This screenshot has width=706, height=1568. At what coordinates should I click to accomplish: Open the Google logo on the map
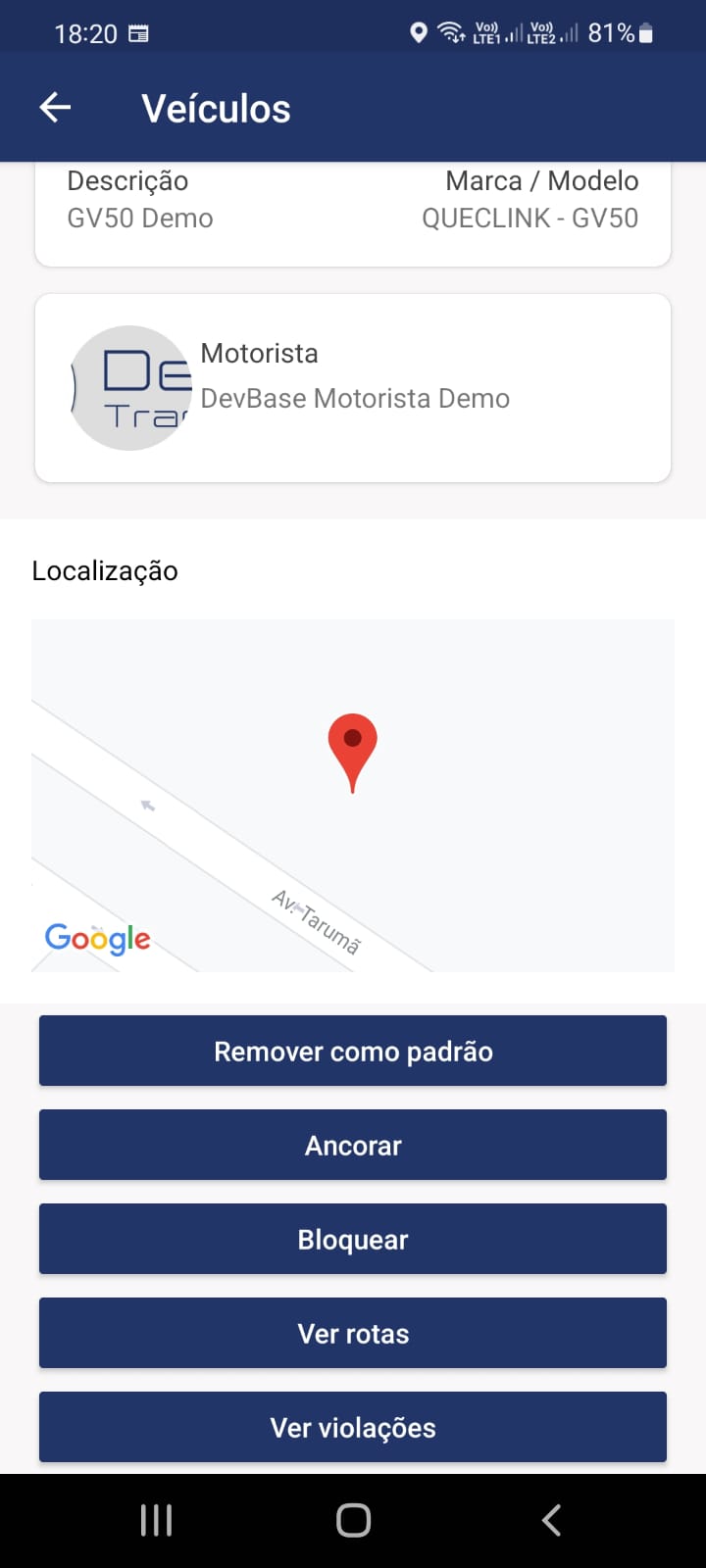point(96,939)
